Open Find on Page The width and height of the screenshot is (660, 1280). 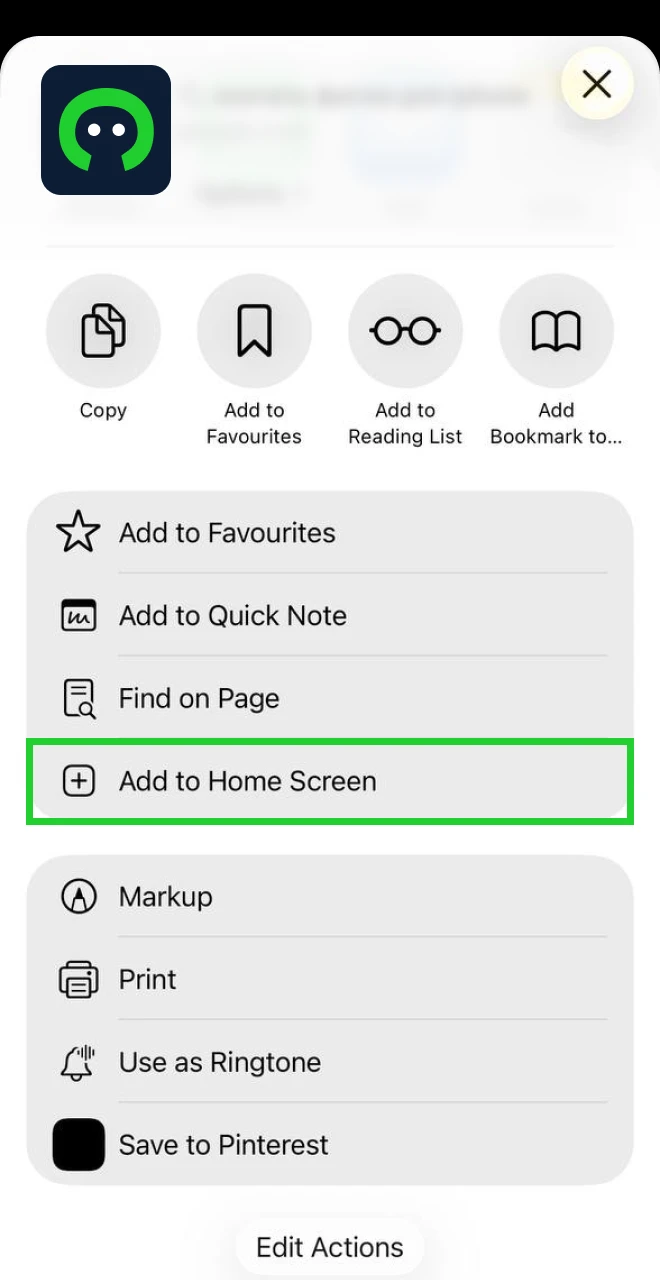click(x=330, y=698)
